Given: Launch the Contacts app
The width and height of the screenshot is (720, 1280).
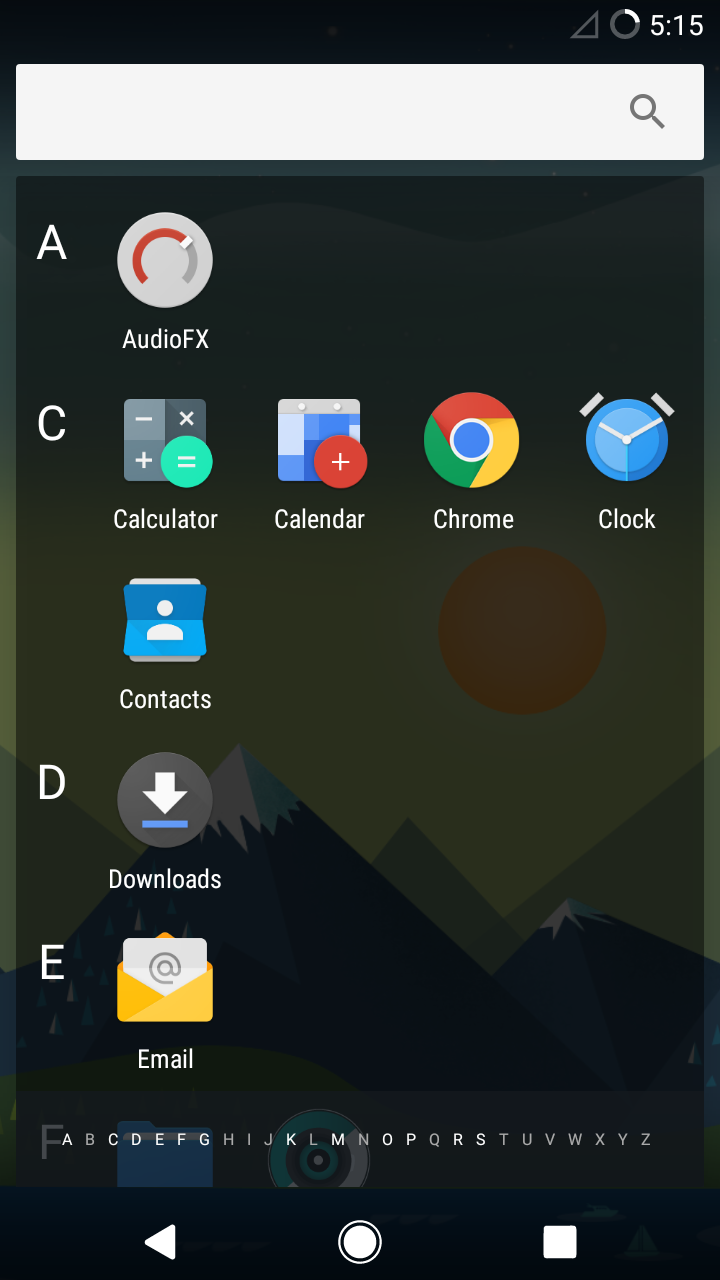Looking at the screenshot, I should coord(165,620).
